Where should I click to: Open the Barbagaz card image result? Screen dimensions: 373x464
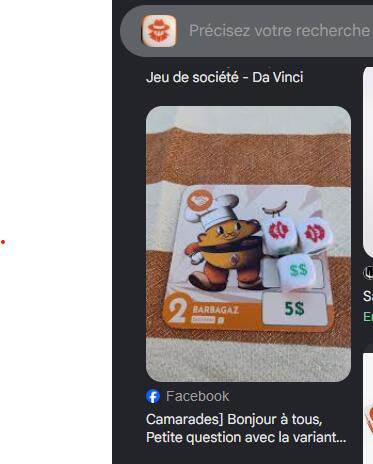pos(248,244)
